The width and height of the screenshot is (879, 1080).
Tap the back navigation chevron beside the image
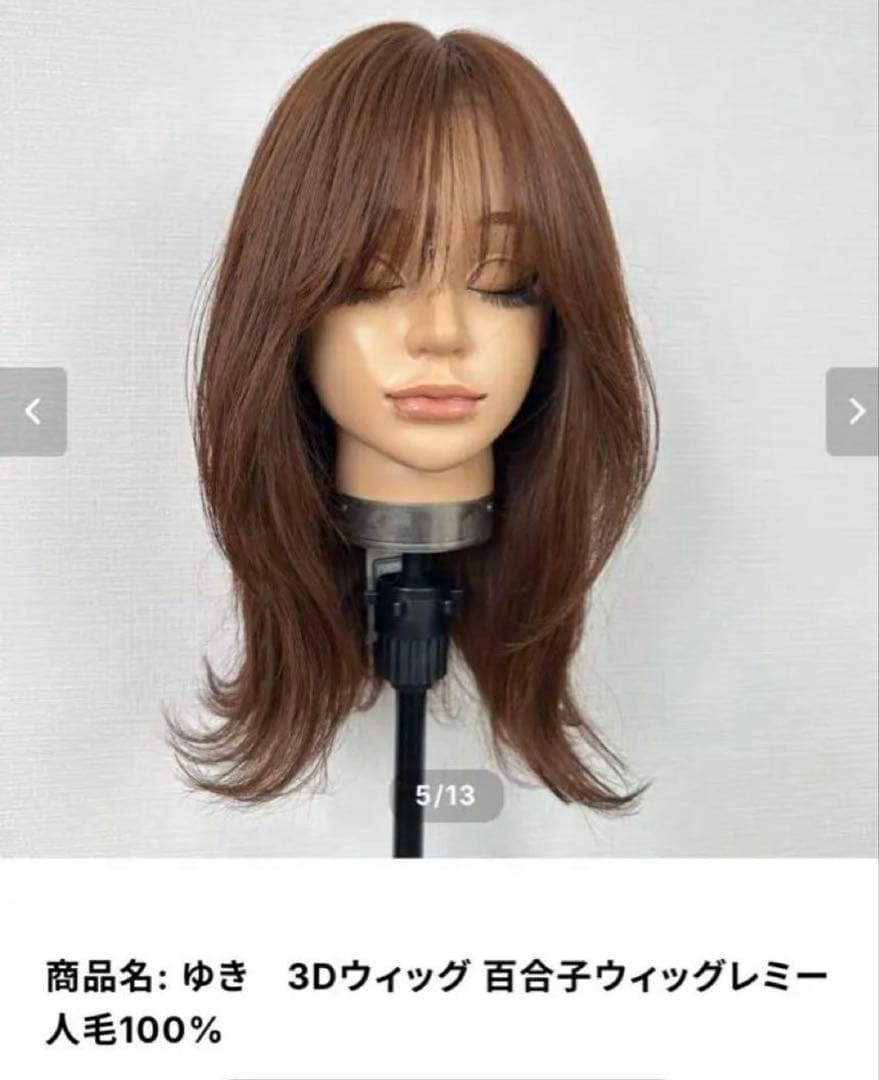pyautogui.click(x=30, y=410)
